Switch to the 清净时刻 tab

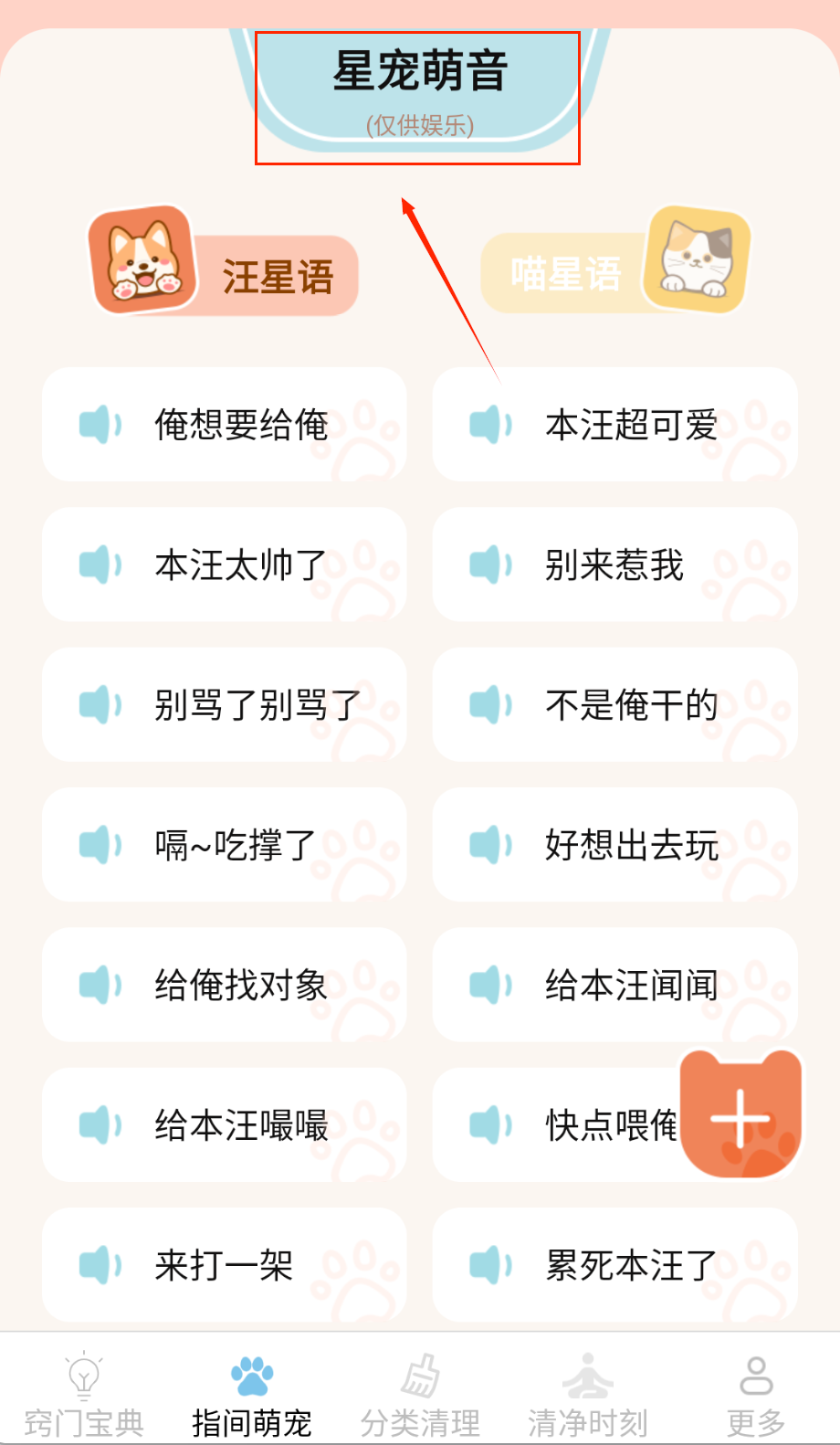click(588, 1395)
